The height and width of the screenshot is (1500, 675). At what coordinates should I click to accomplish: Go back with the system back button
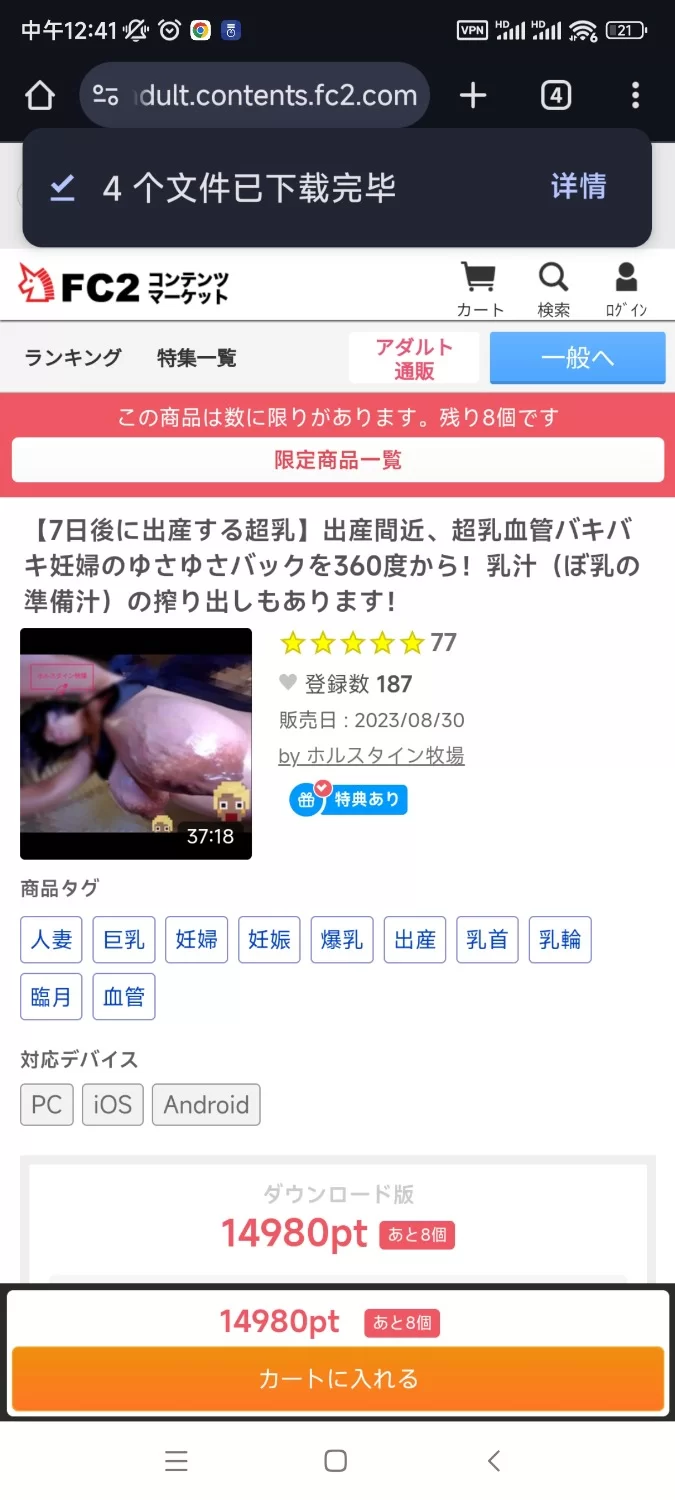494,1460
